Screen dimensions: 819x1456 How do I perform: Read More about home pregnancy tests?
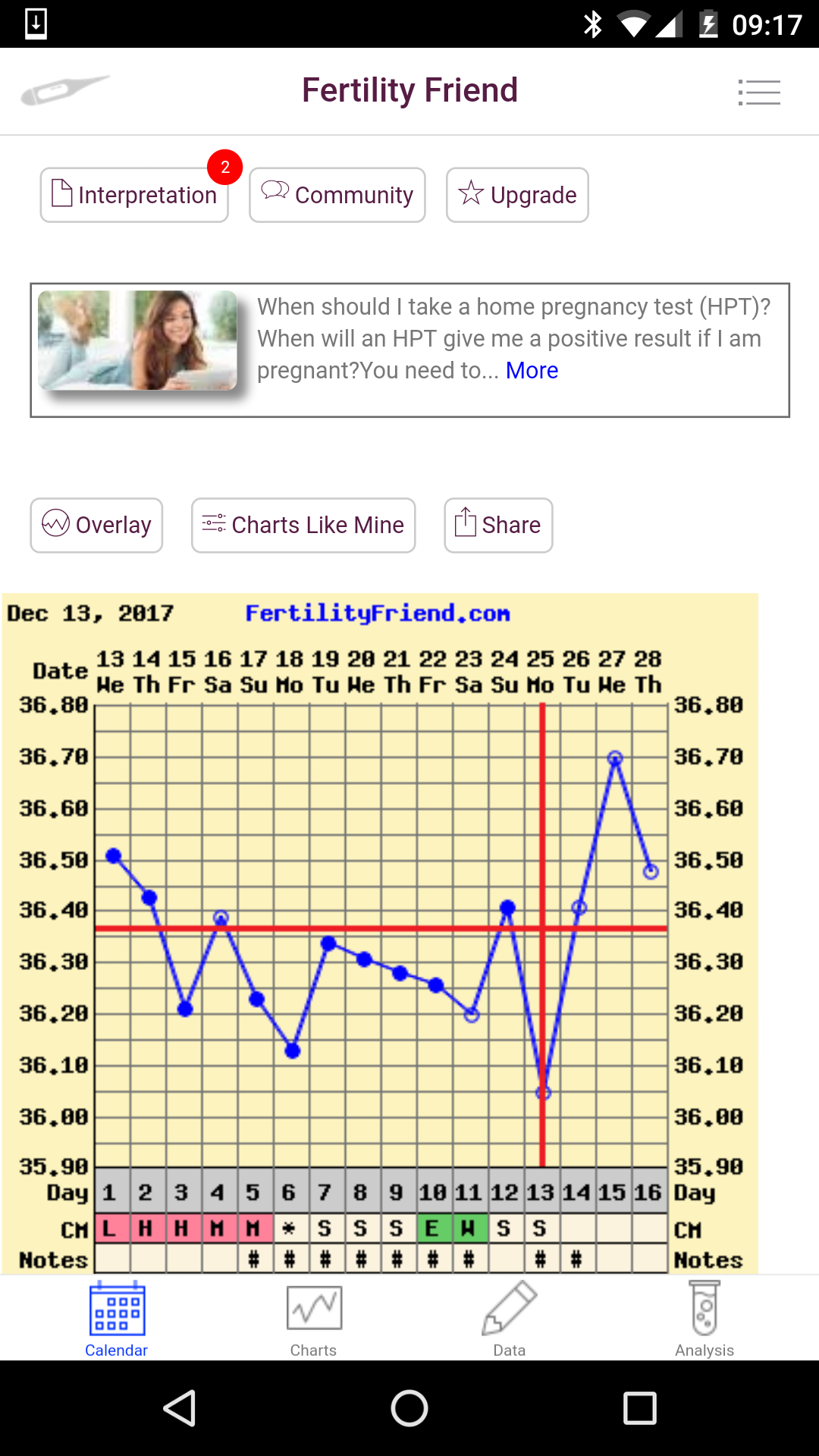pyautogui.click(x=532, y=370)
